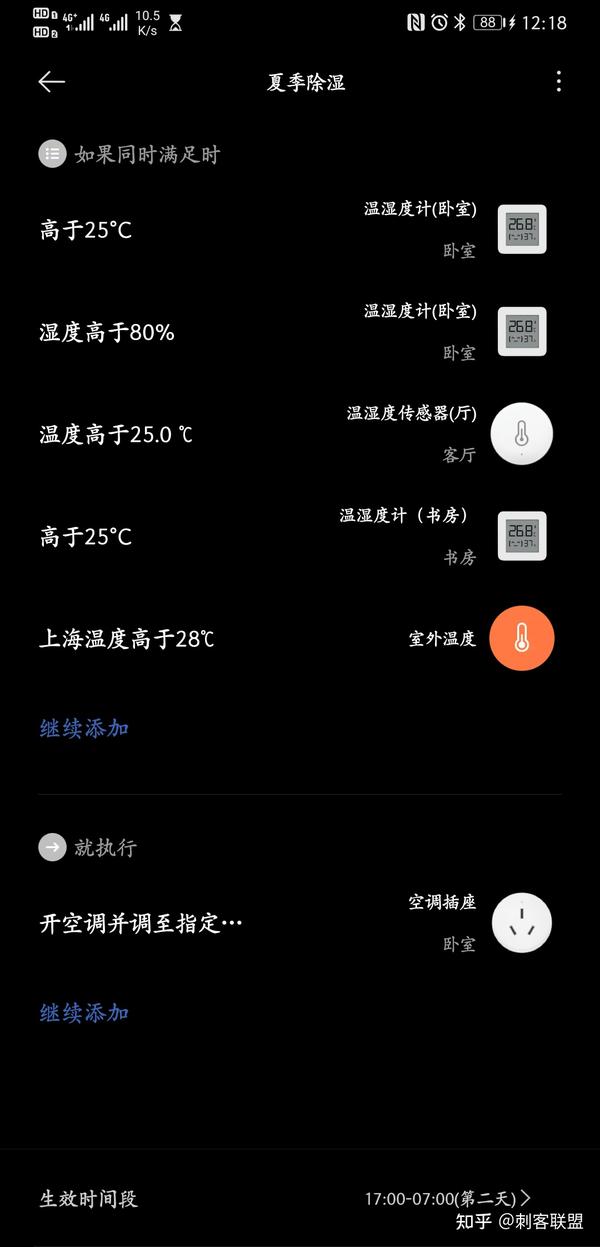
Task: Change the 如果同时满足时 condition mode
Action: coord(129,154)
